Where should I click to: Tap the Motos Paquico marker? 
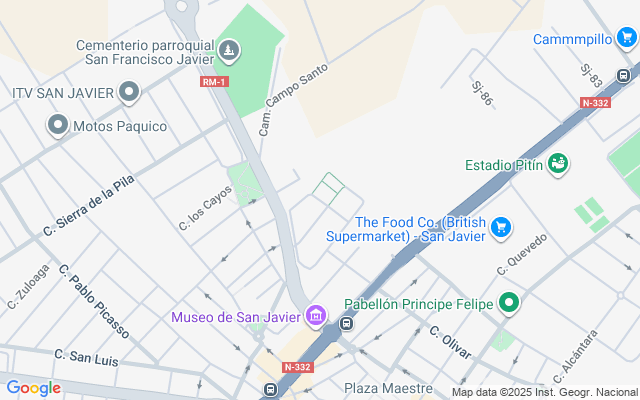tap(57, 125)
